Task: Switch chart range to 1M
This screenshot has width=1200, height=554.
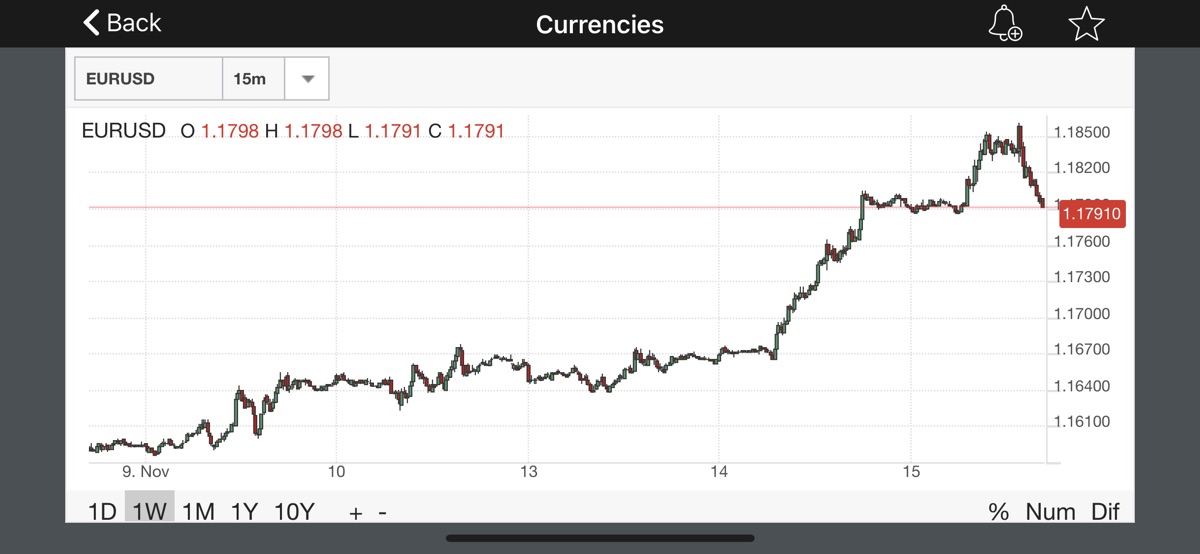Action: pyautogui.click(x=198, y=511)
